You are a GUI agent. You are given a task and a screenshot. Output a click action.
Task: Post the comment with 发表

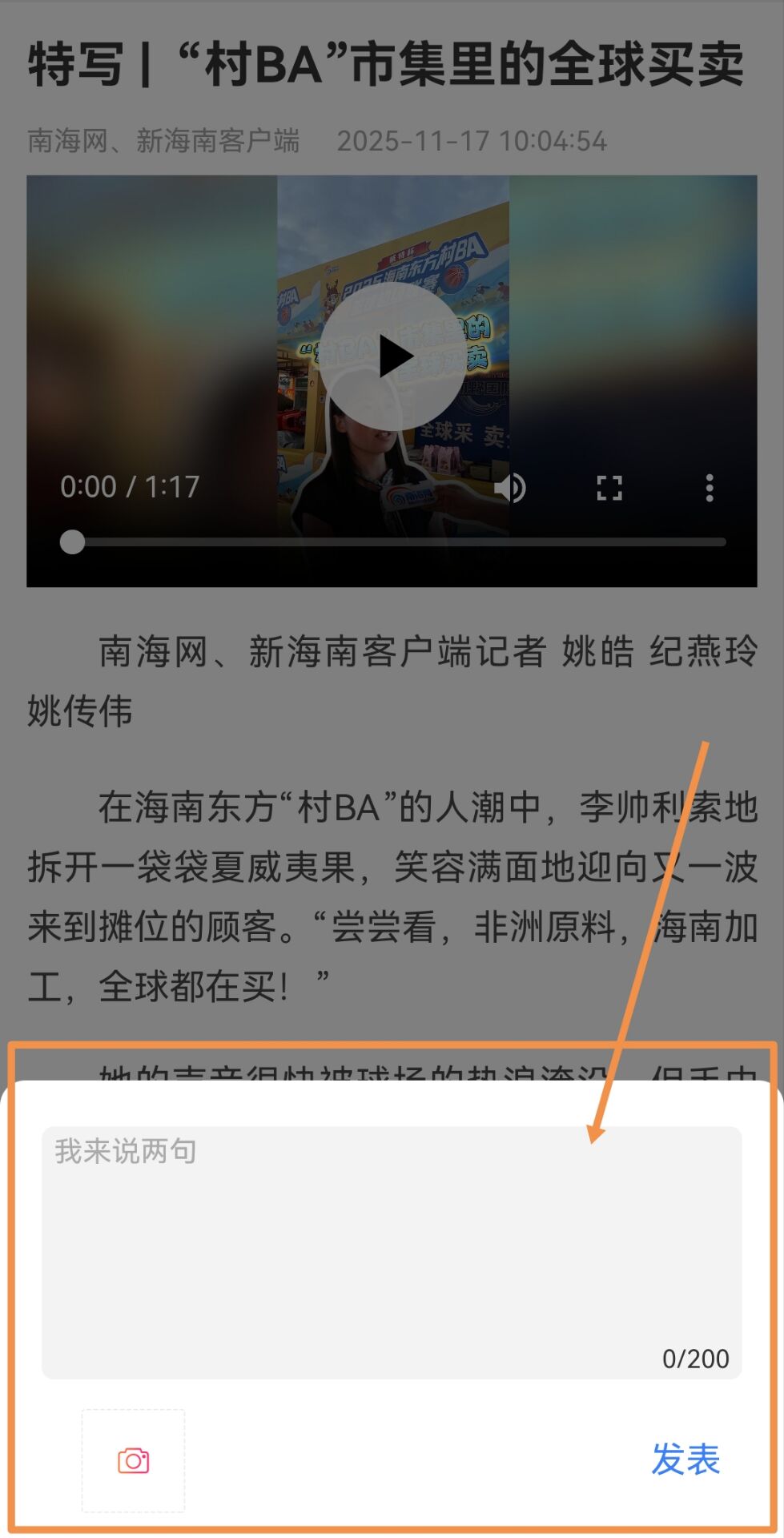pos(685,1459)
